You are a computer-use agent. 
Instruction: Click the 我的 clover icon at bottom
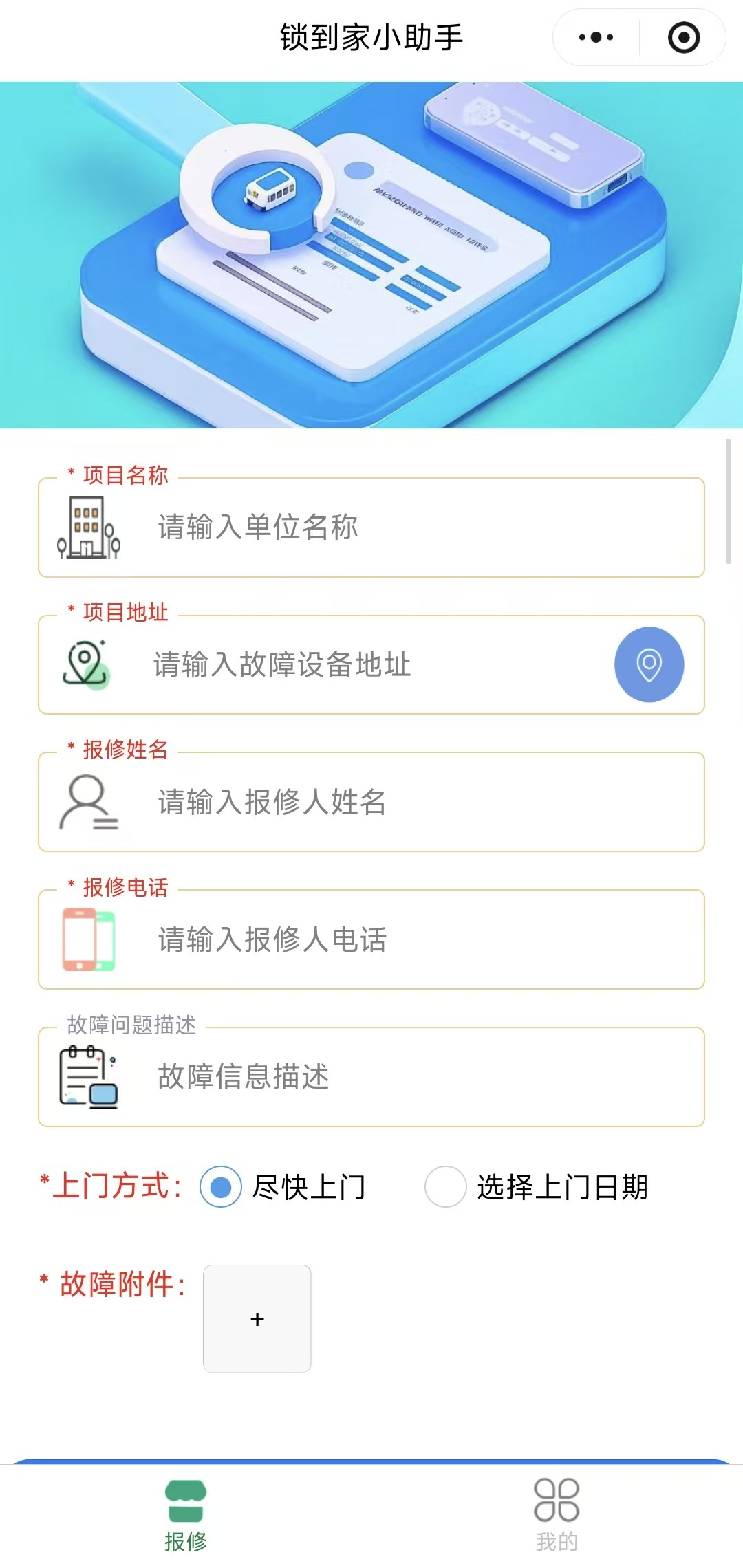pyautogui.click(x=559, y=1497)
